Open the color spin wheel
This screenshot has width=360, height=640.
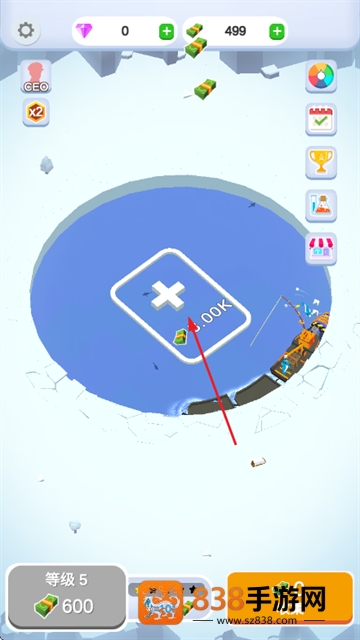(x=321, y=76)
